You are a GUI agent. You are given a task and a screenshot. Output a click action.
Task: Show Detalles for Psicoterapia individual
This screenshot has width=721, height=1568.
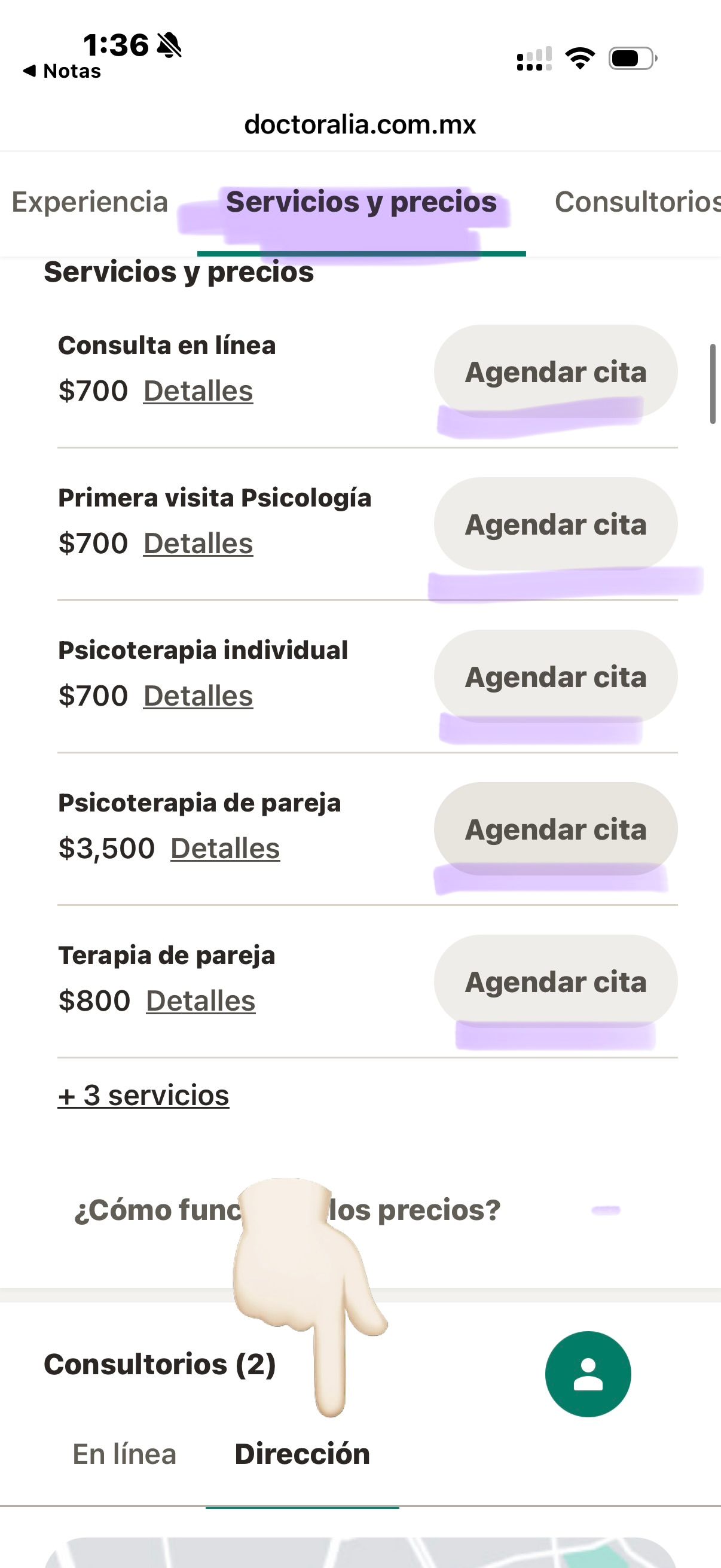click(x=198, y=695)
